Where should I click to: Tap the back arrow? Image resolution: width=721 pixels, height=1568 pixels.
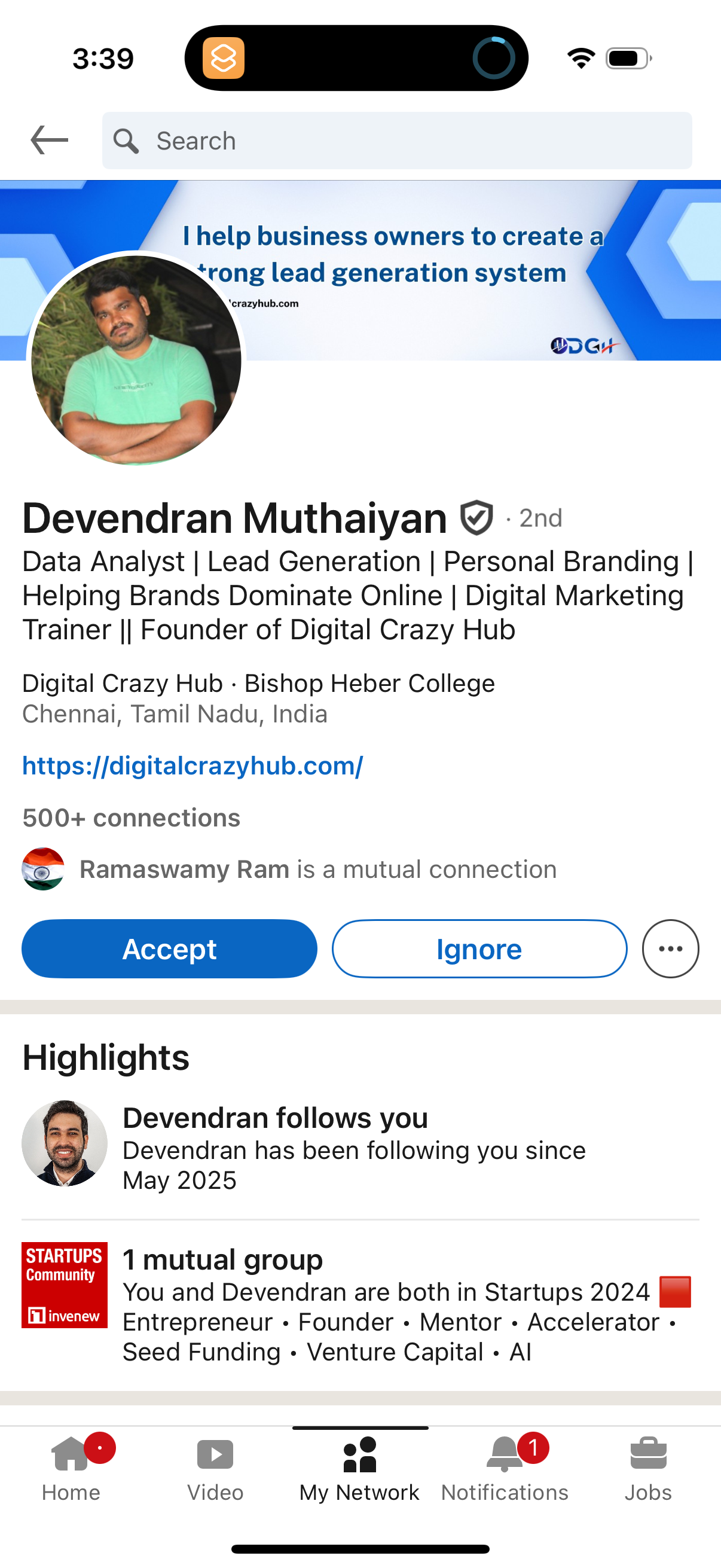[x=47, y=140]
